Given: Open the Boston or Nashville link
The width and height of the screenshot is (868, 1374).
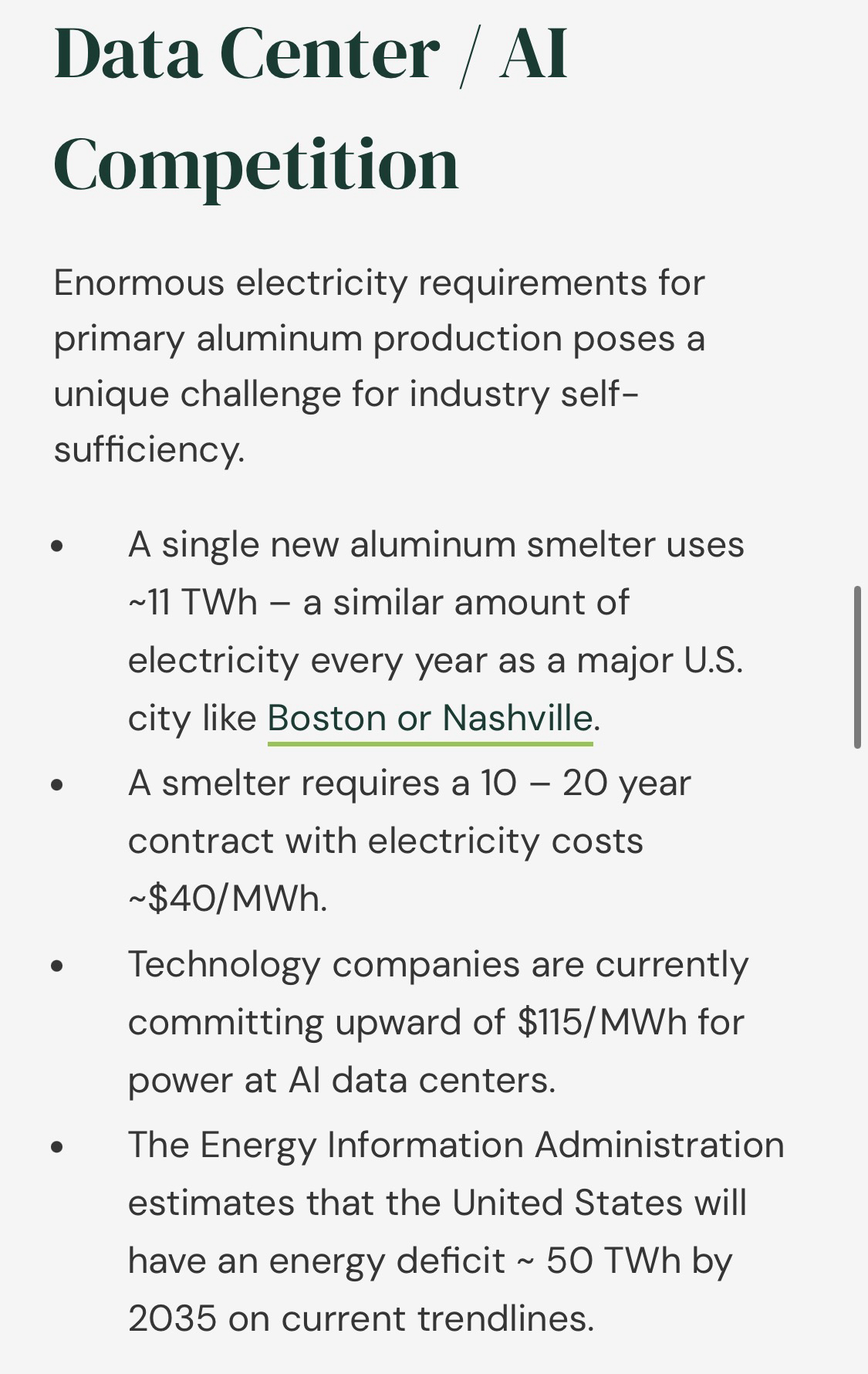Looking at the screenshot, I should click(430, 719).
